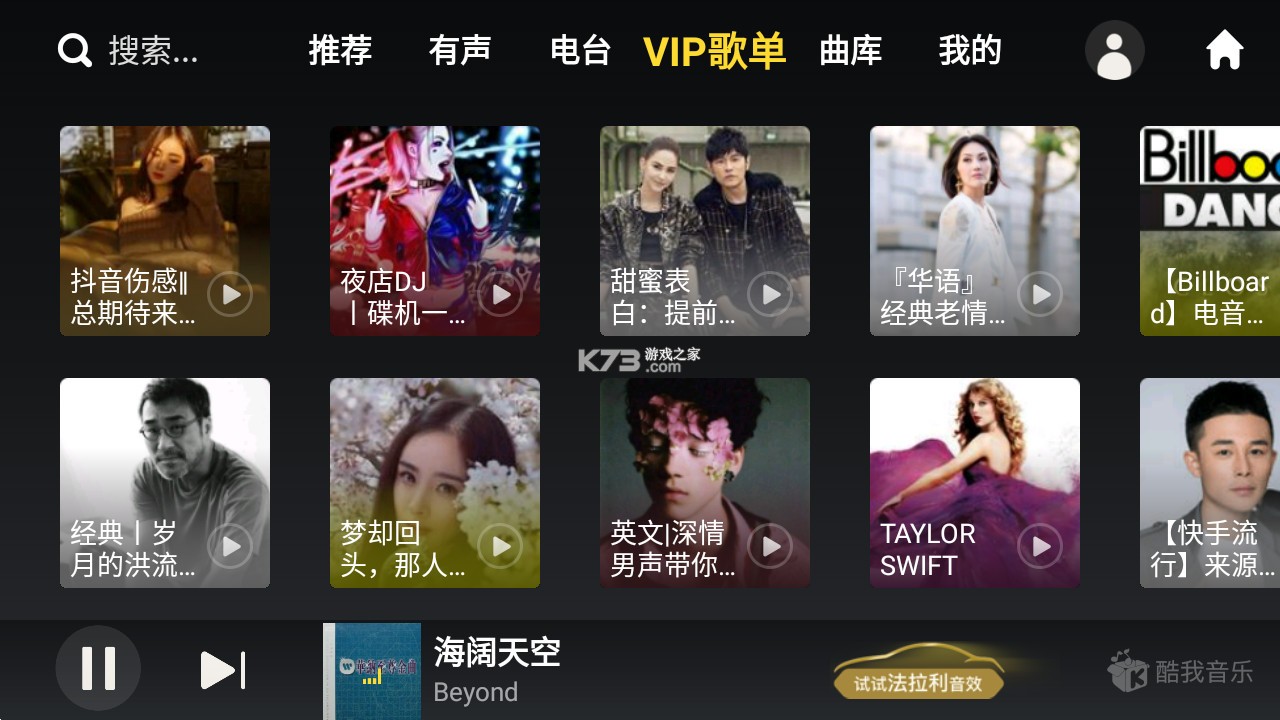1280x720 pixels.
Task: Open the user profile avatar icon
Action: [x=1114, y=51]
